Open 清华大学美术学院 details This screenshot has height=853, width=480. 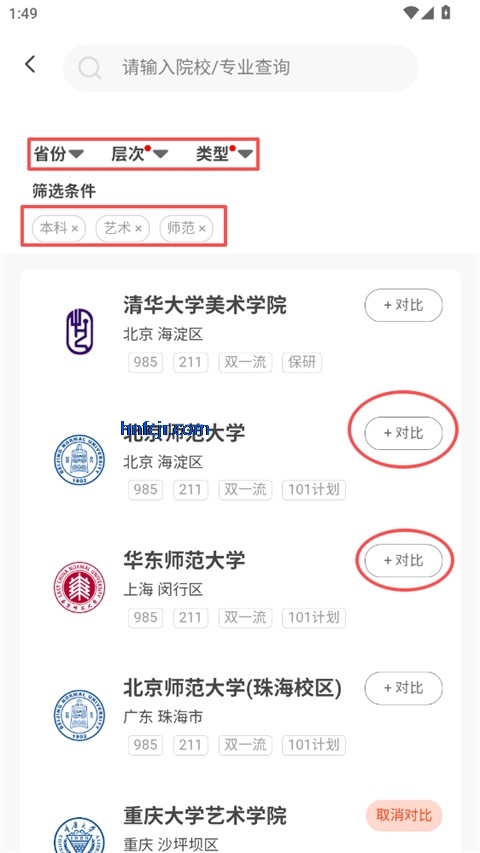click(x=205, y=305)
